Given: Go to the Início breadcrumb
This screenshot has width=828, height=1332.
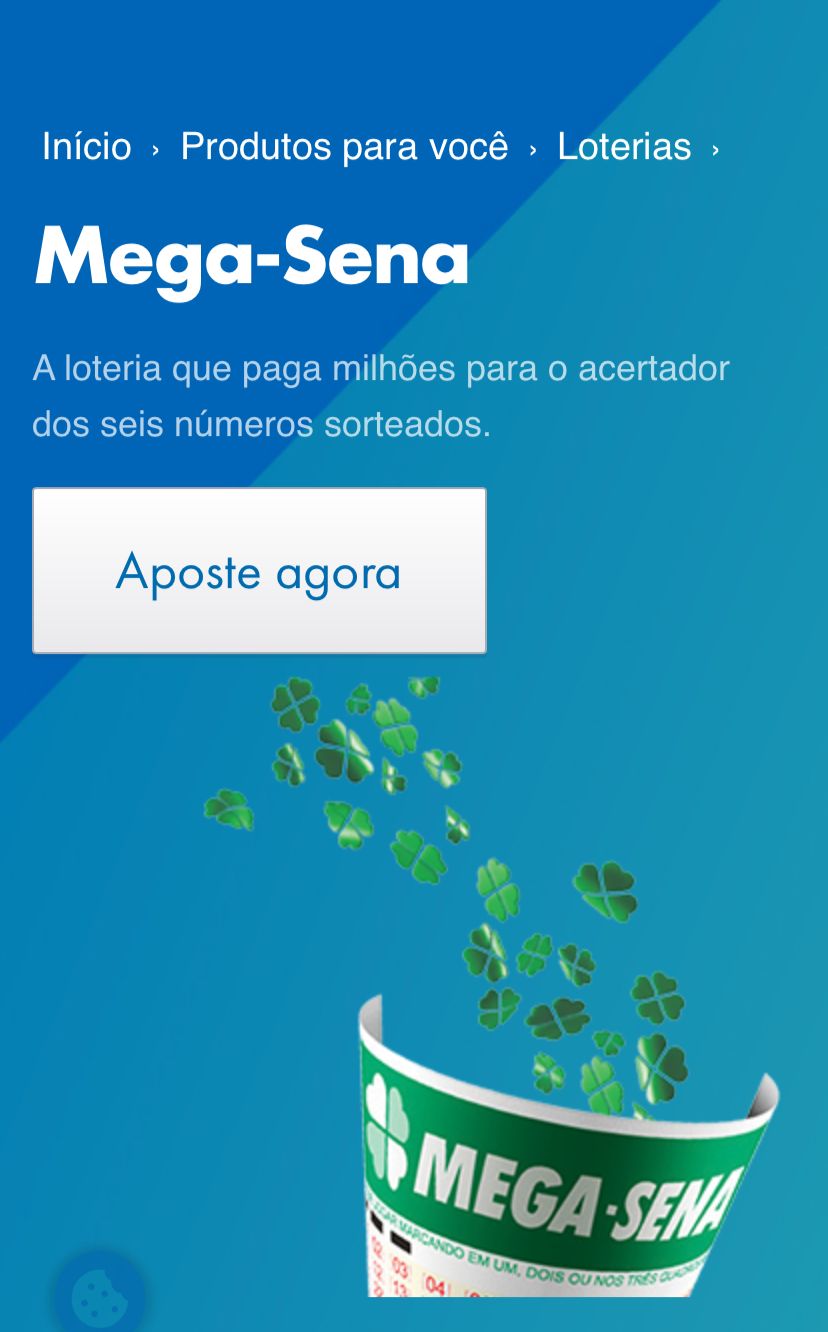Looking at the screenshot, I should (86, 147).
